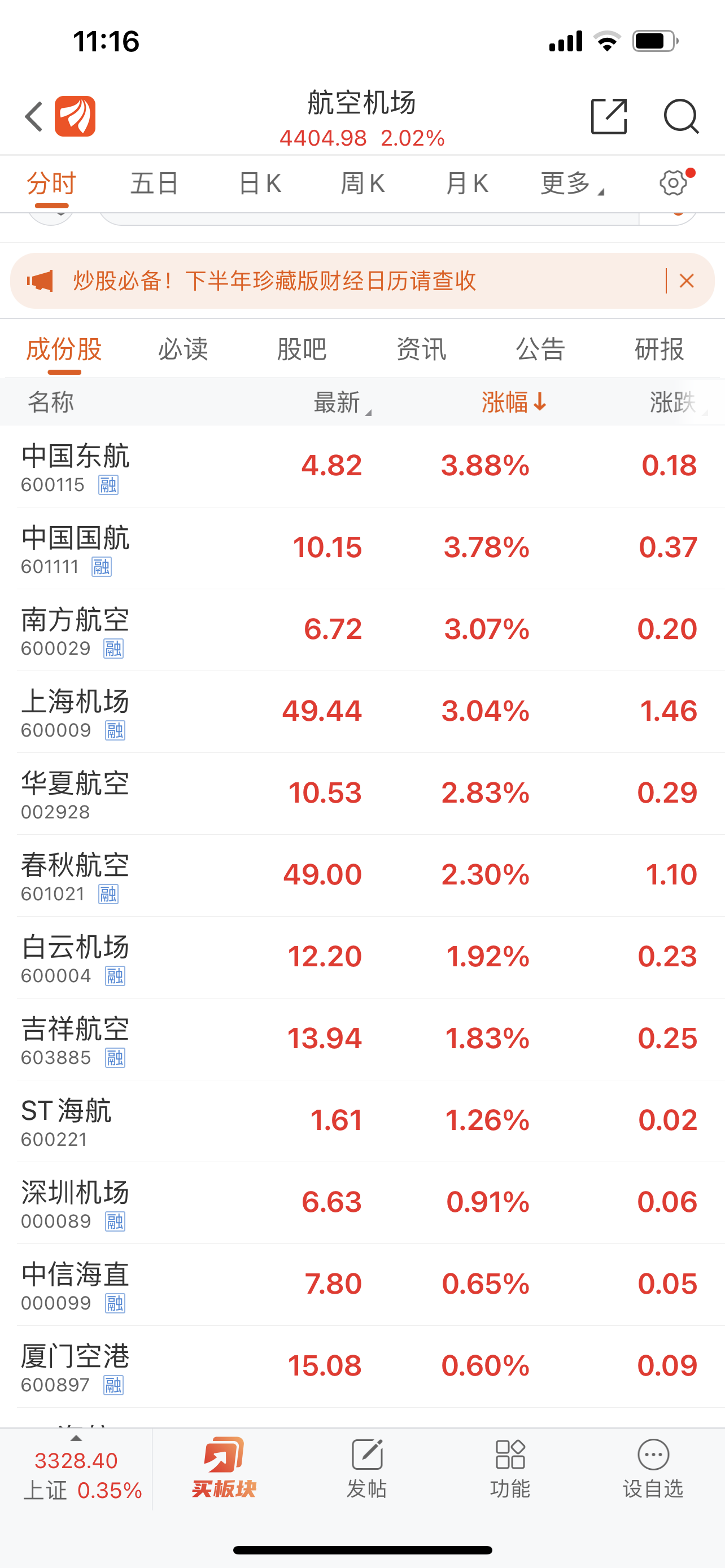Tap the 买板块 button
The image size is (725, 1568).
(x=224, y=1468)
